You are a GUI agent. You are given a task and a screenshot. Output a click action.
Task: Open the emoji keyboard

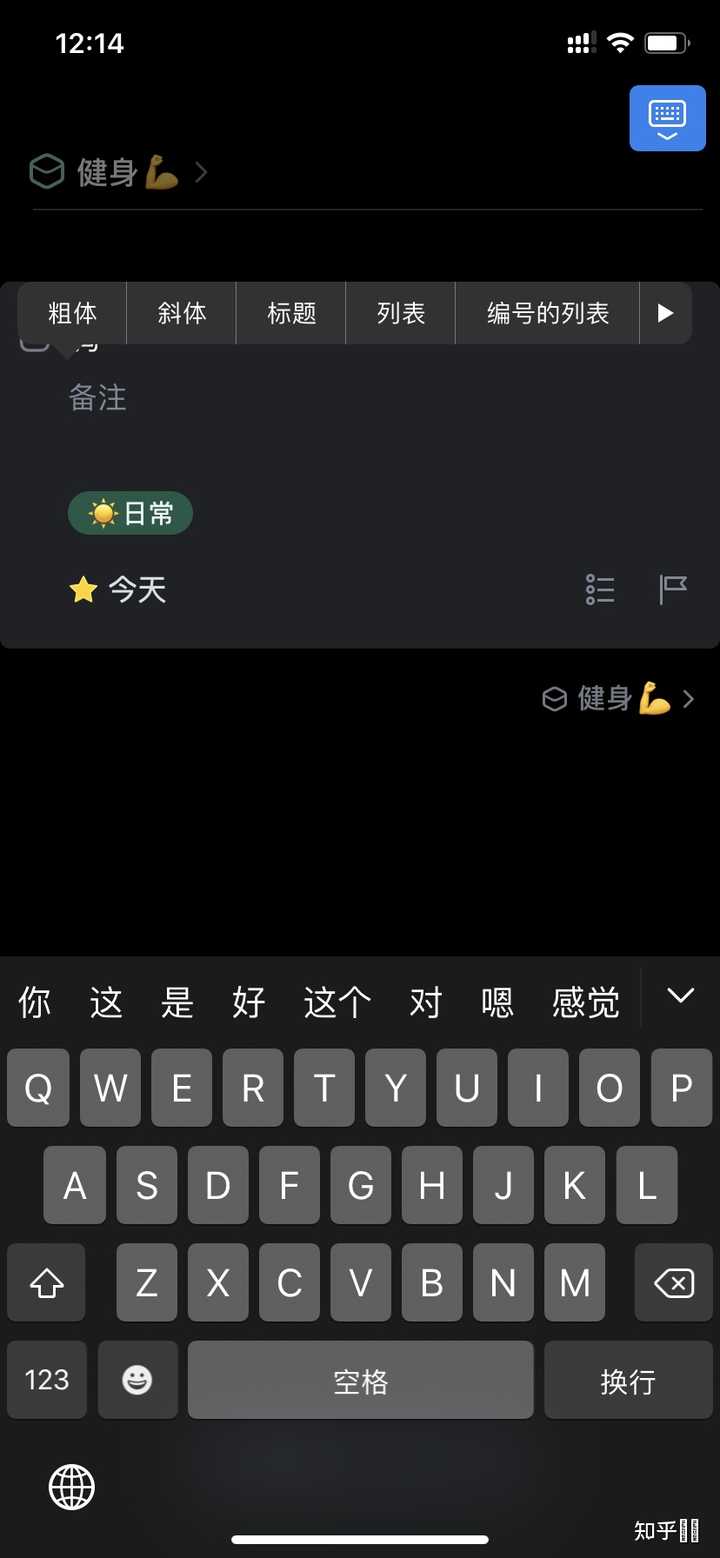click(137, 1380)
